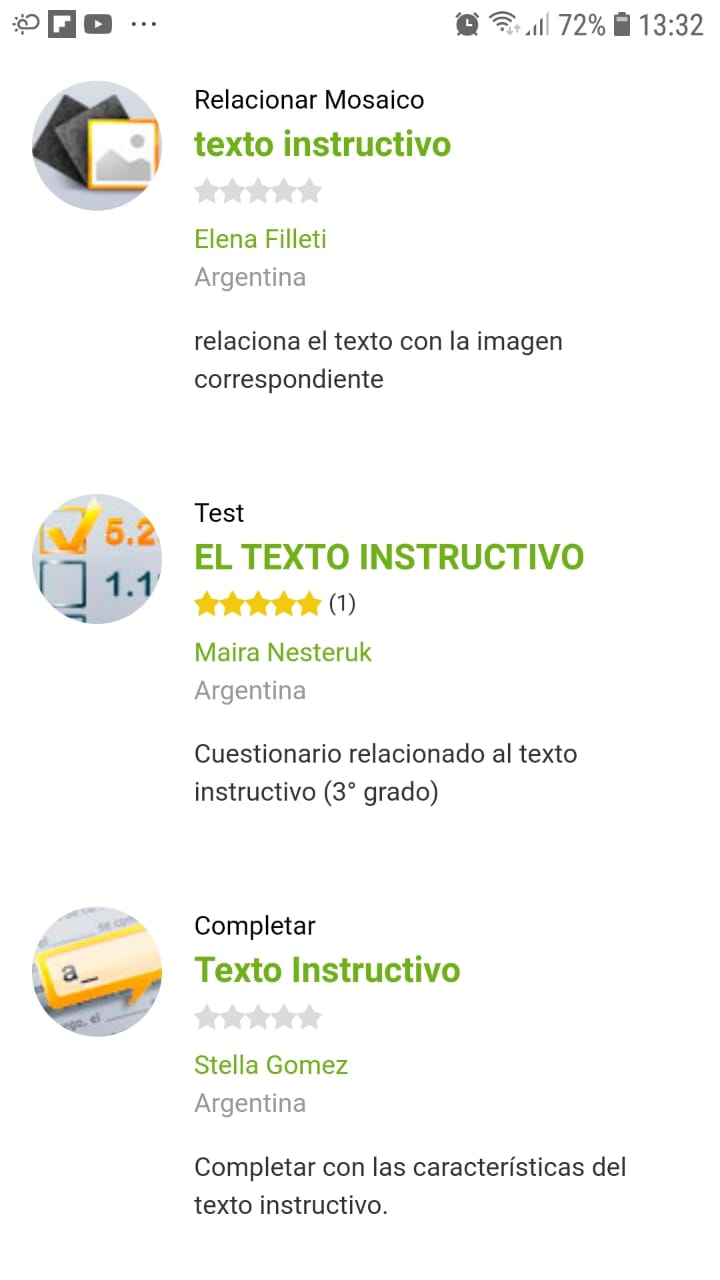Open 'Texto Instructivo' completar activity title
Image resolution: width=720 pixels, height=1280 pixels.
pos(327,970)
